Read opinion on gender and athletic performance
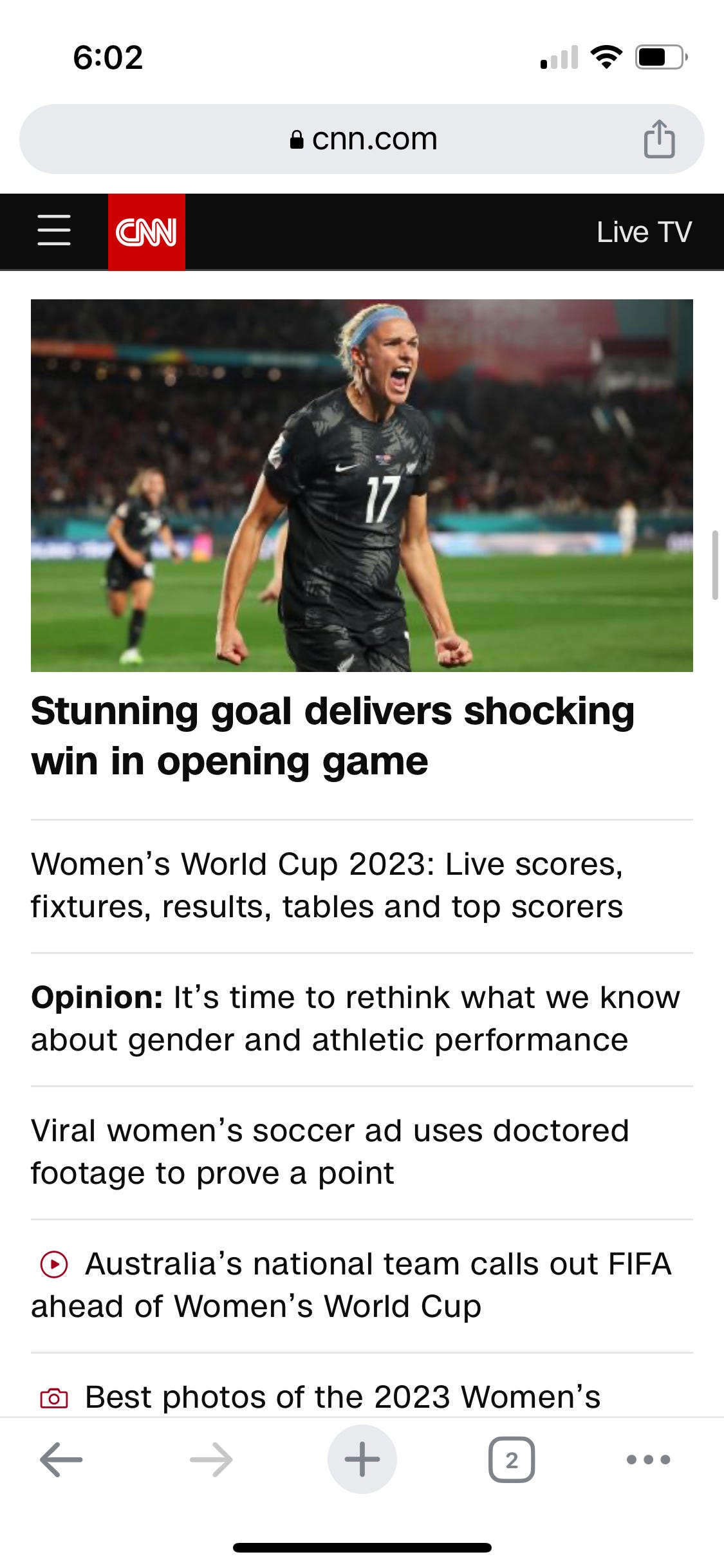724x1568 pixels. (355, 1018)
